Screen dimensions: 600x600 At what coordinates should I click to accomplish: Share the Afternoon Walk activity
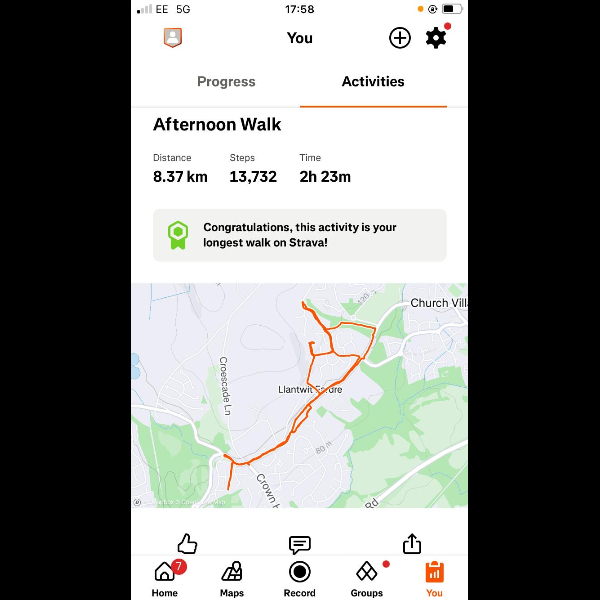point(412,543)
